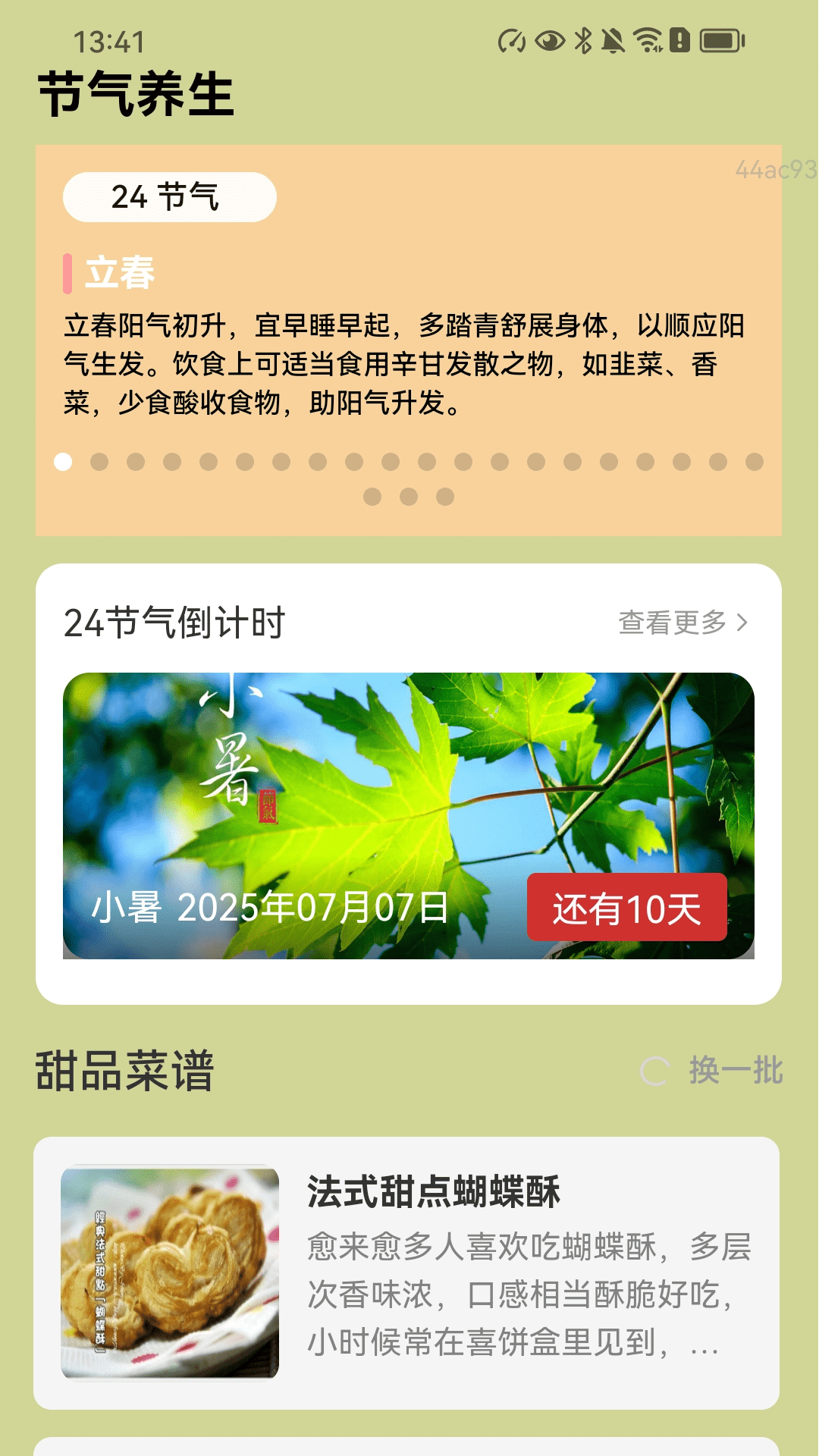Tap the vibration alert icon in status bar
Screen dimensions: 819x1456
click(x=679, y=42)
